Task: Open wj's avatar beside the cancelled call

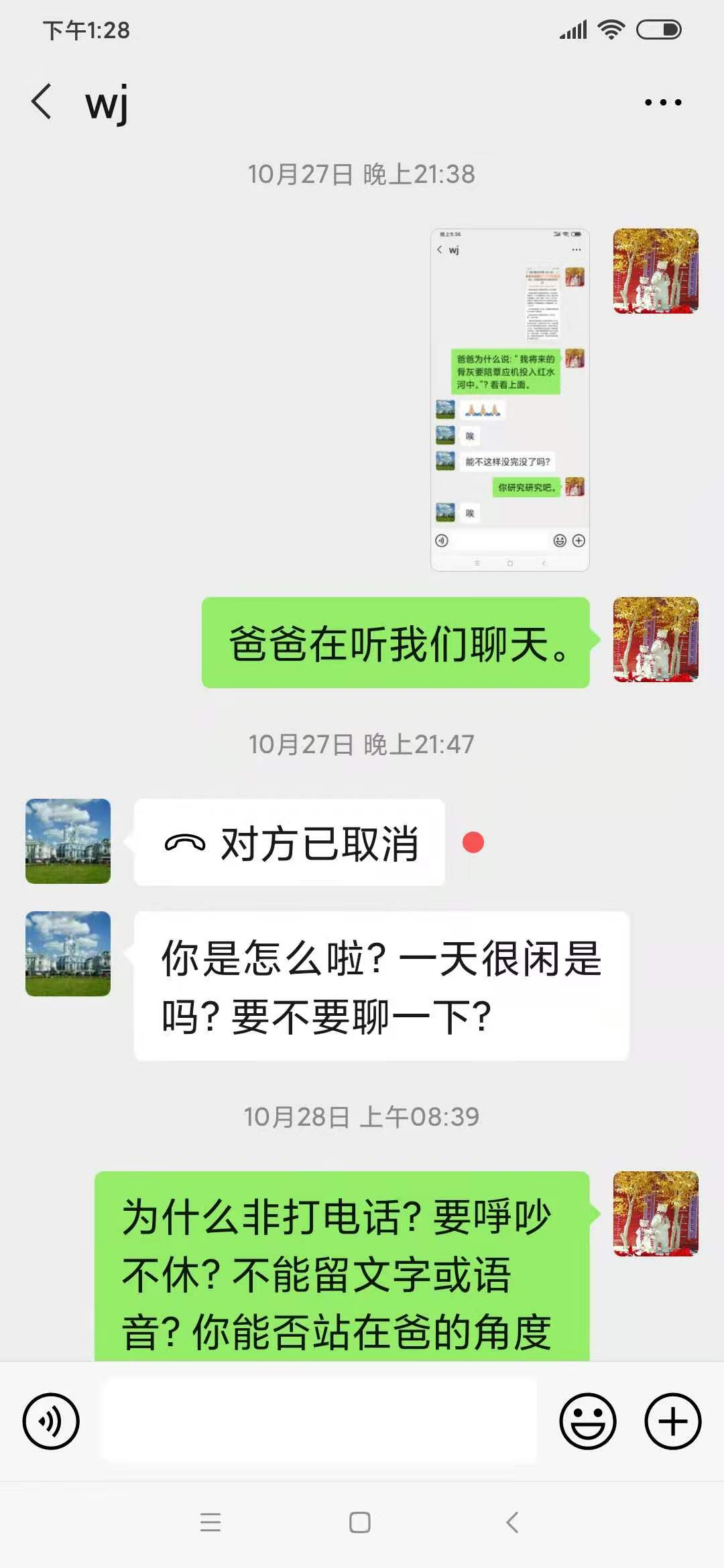Action: coord(68,841)
